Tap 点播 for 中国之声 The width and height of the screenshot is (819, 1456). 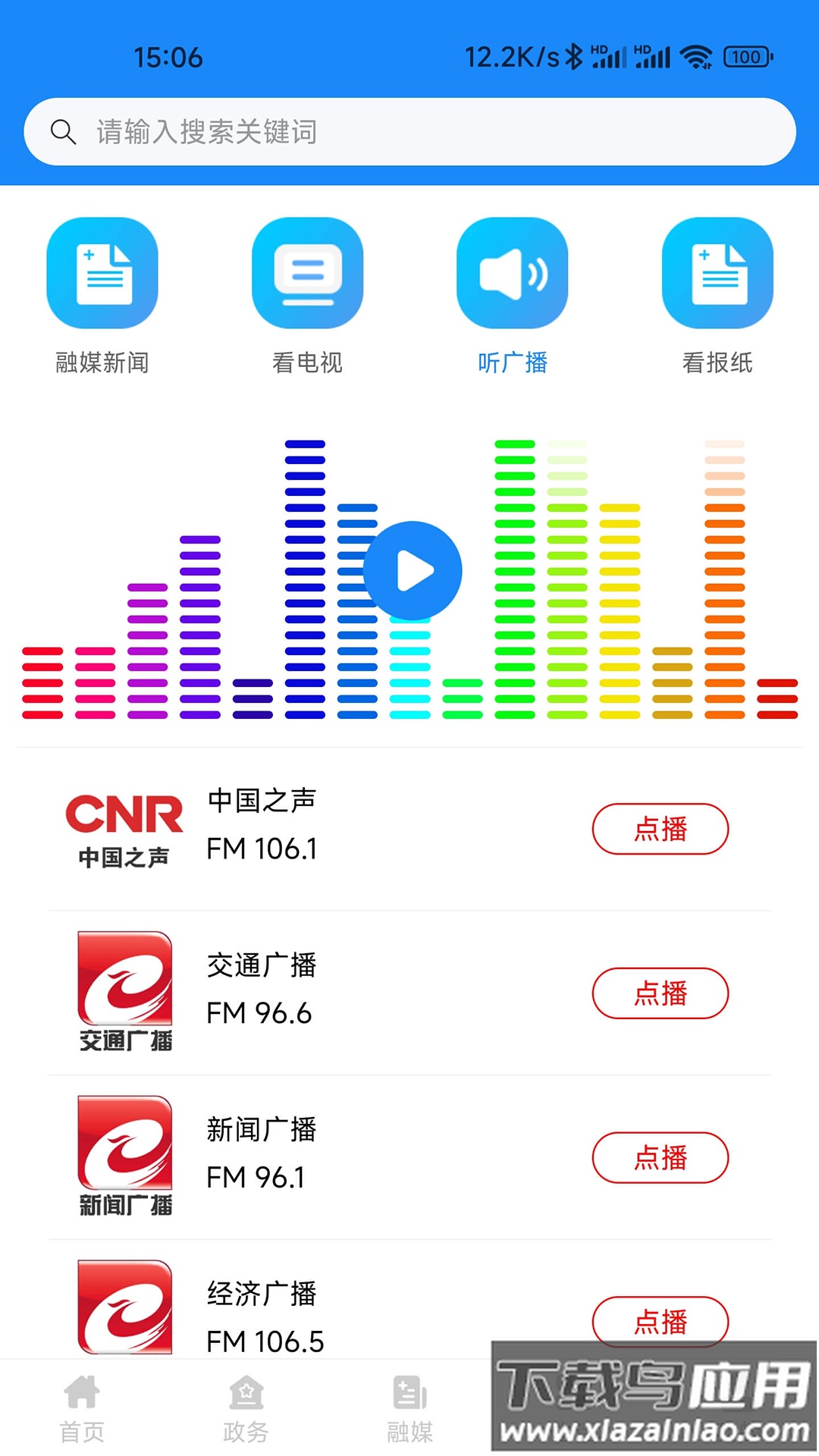click(x=660, y=830)
